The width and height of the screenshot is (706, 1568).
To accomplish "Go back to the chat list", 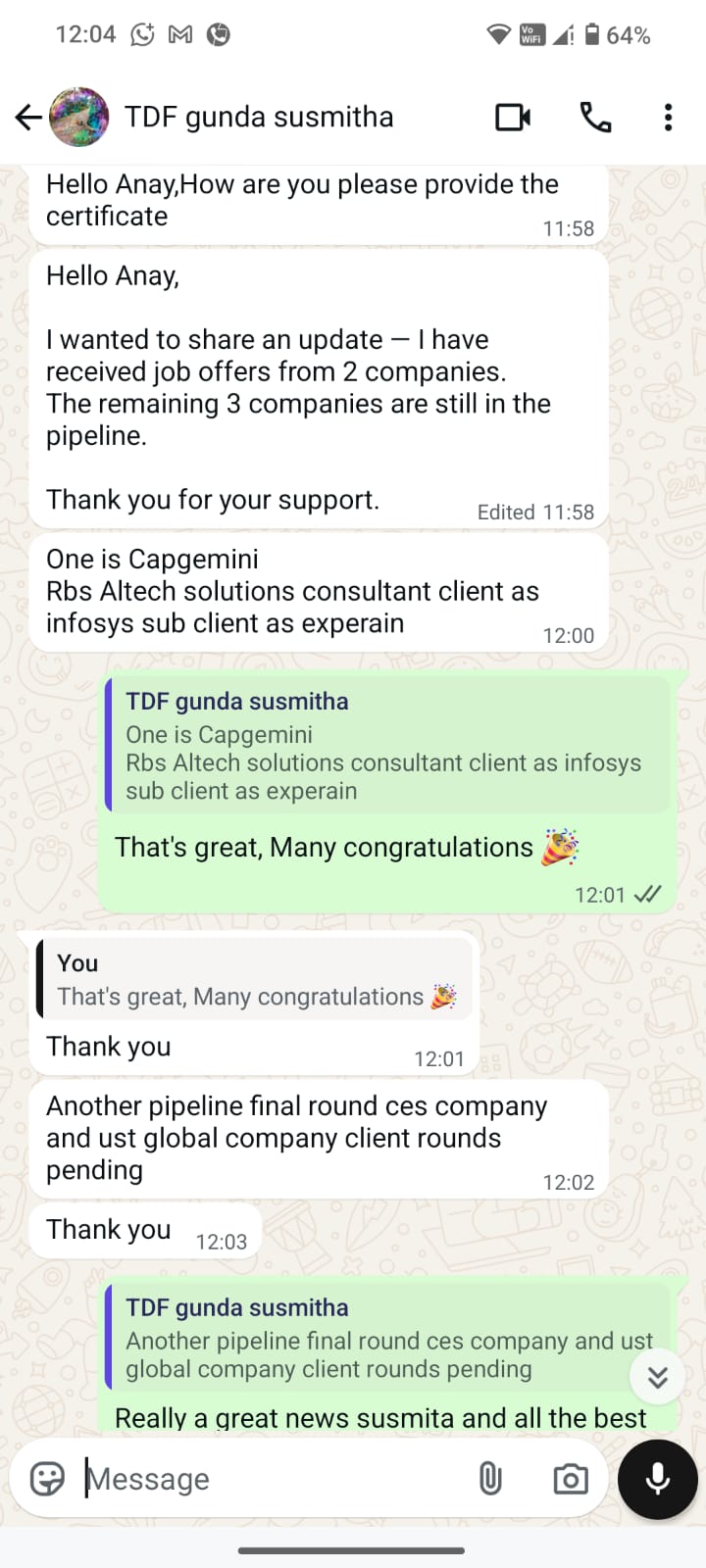I will pos(28,118).
